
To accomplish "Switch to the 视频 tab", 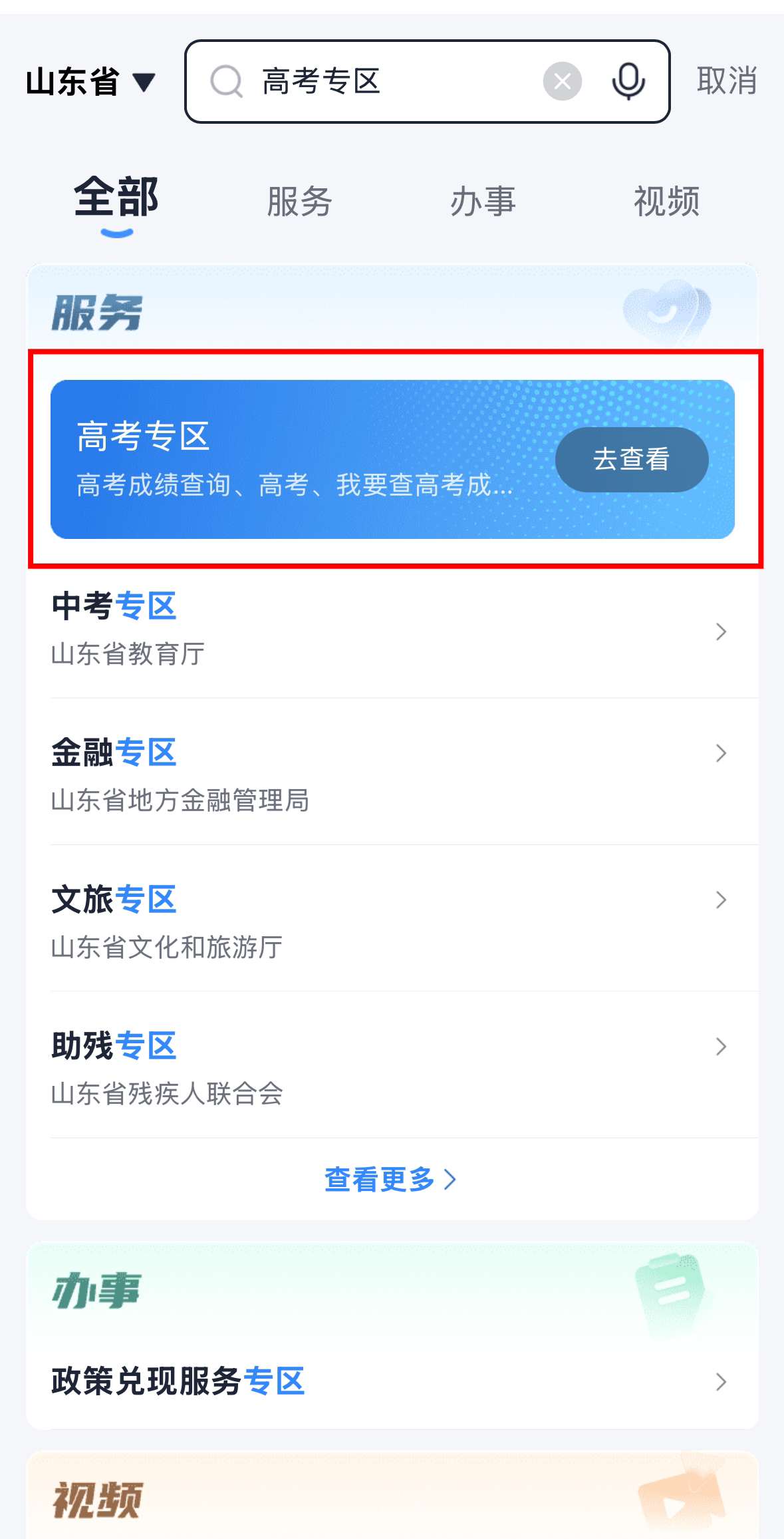I will (x=666, y=201).
